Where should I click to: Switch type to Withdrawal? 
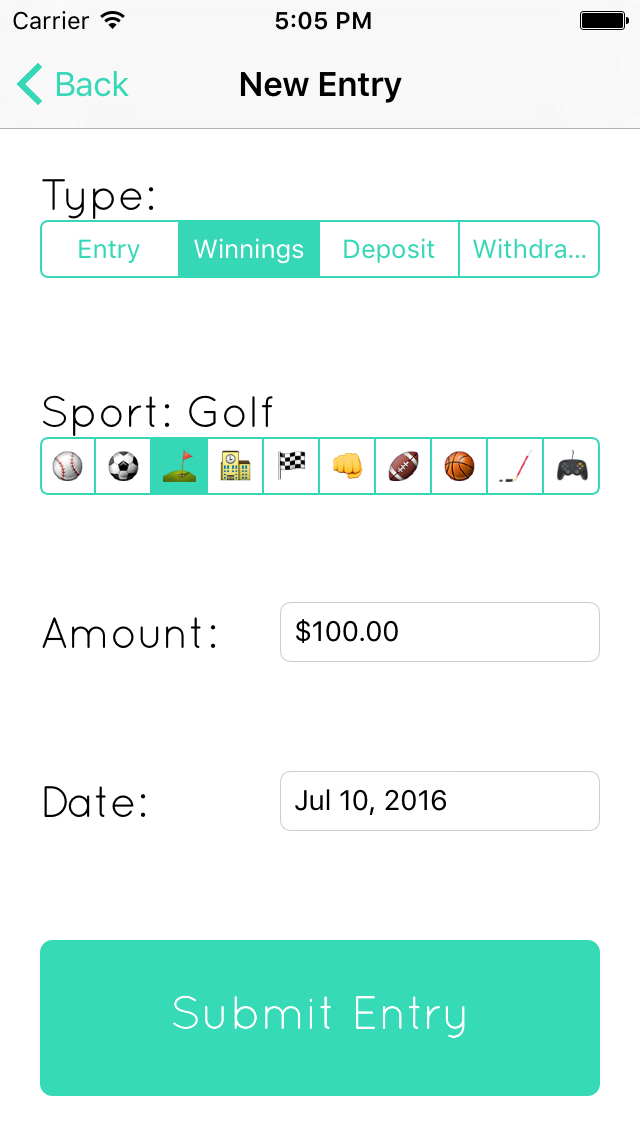[529, 249]
